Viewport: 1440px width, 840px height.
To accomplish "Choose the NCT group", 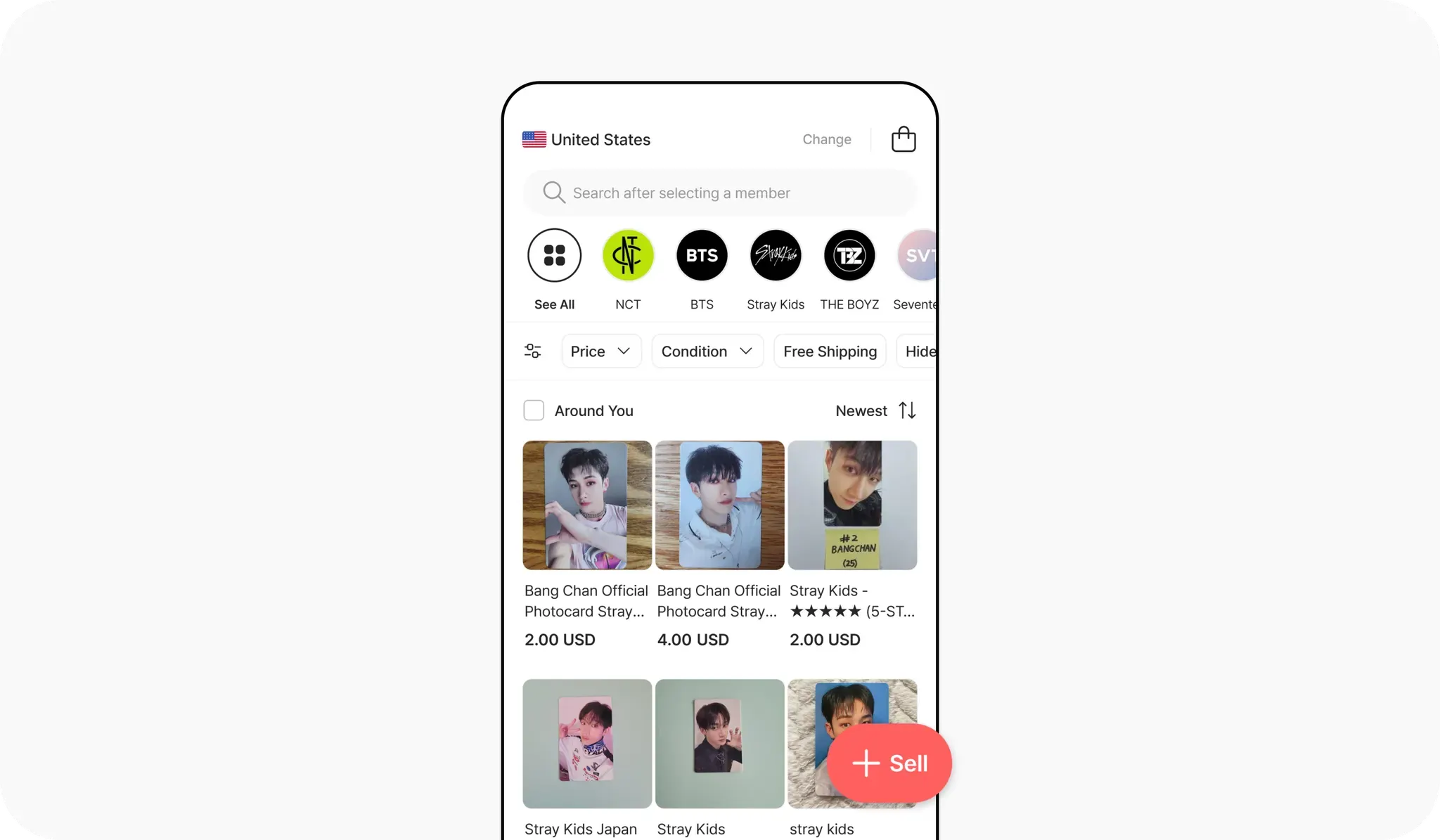I will click(628, 256).
